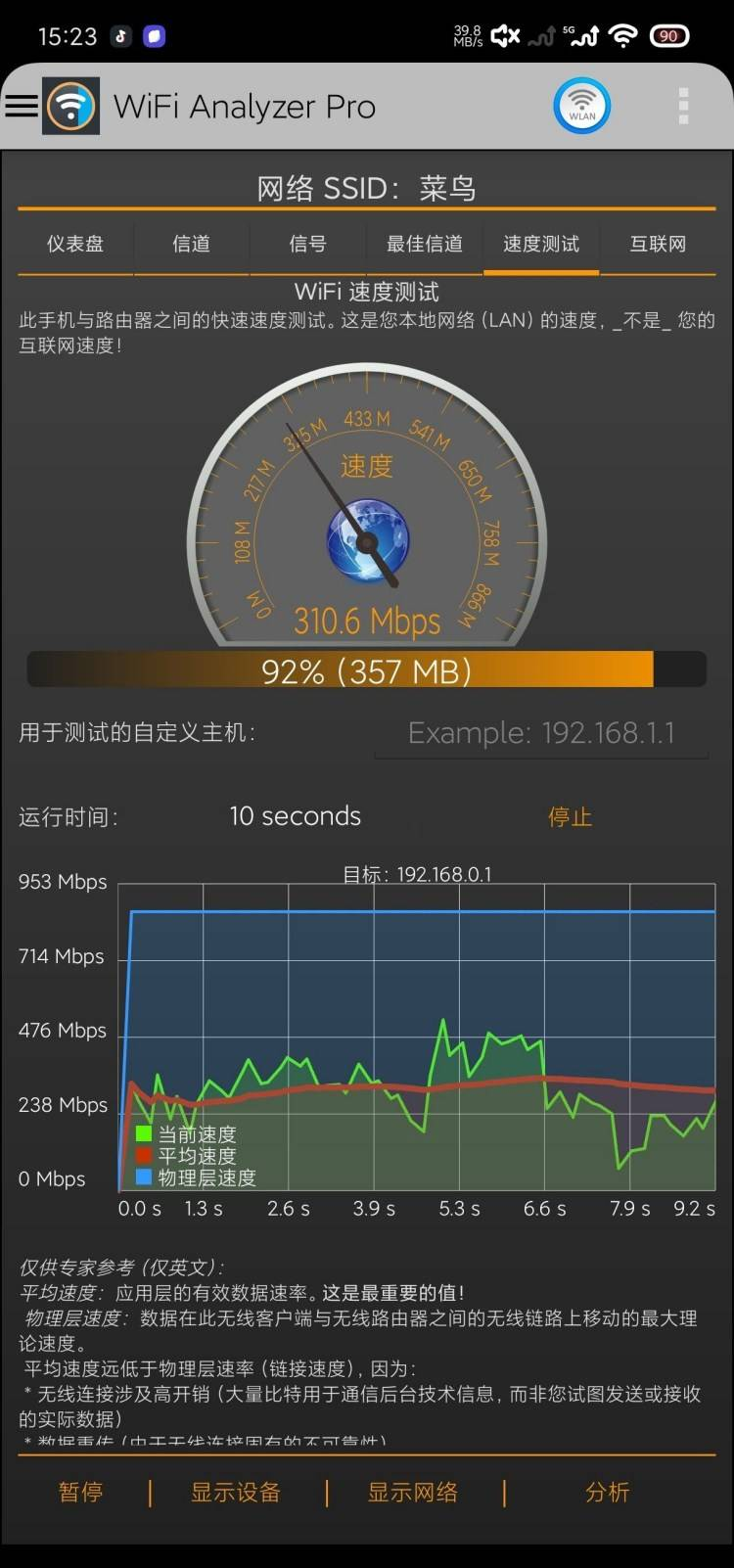Open the 最佳信道 tab
This screenshot has width=734, height=1568.
[424, 245]
